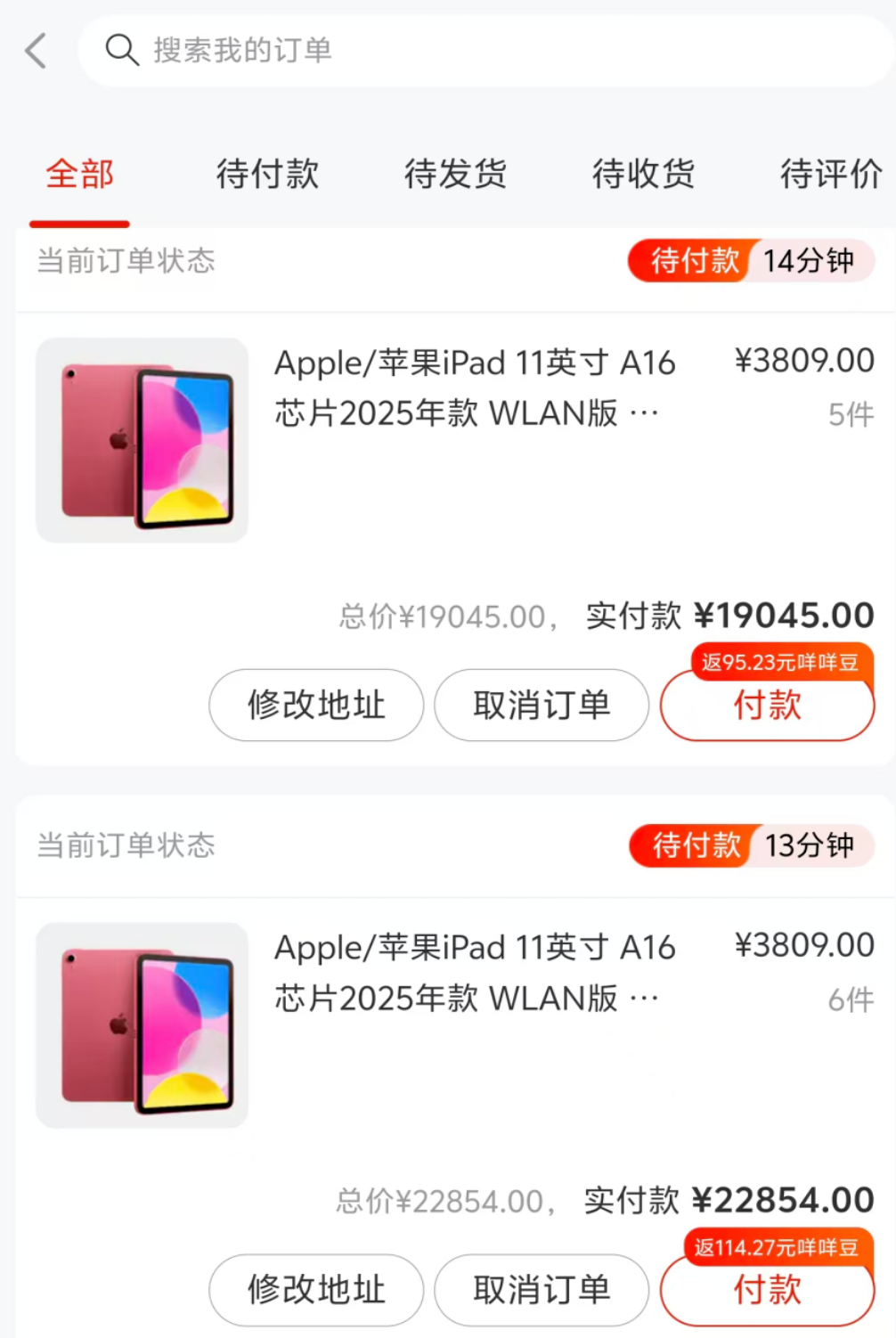Switch to the 待发货 tab
The height and width of the screenshot is (1338, 896).
pyautogui.click(x=455, y=174)
